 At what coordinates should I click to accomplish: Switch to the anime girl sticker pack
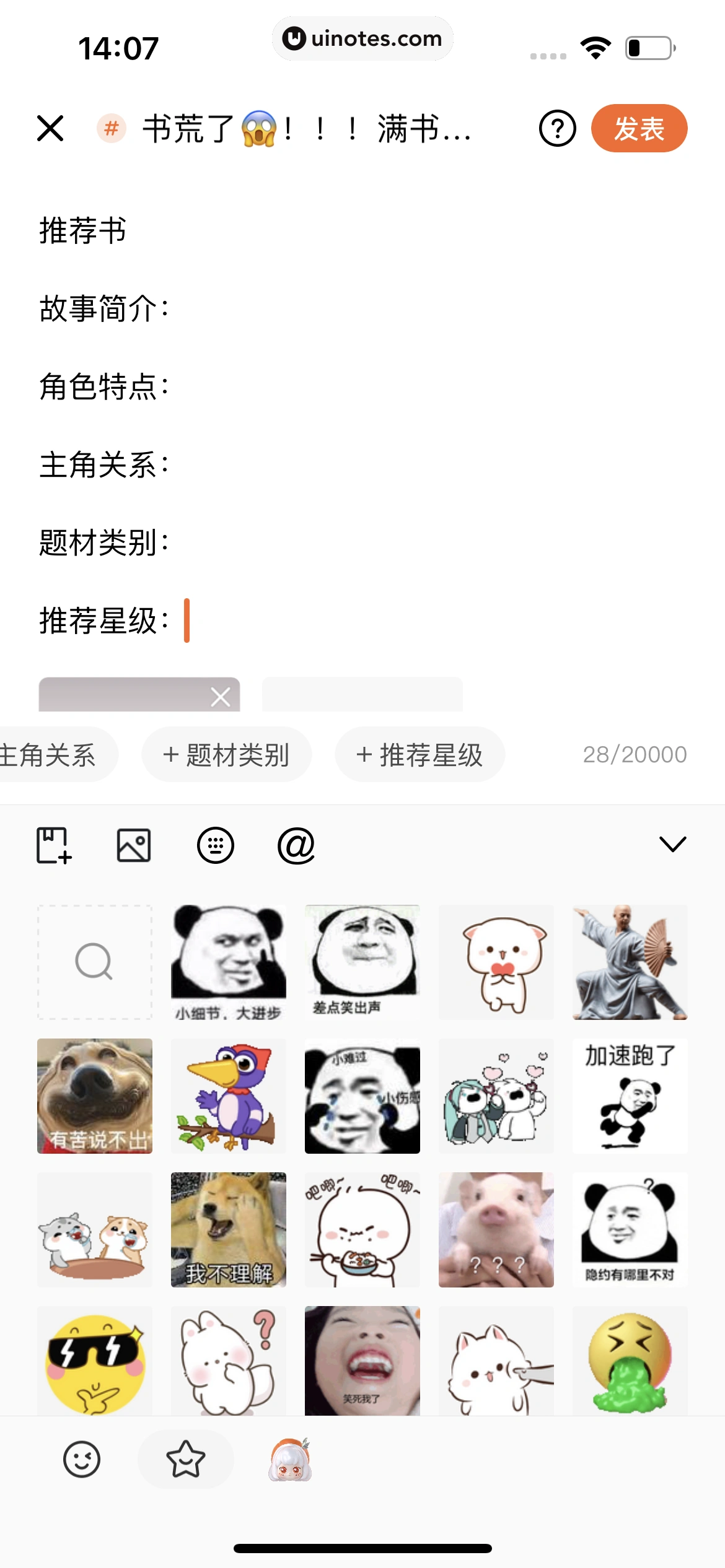click(289, 1460)
